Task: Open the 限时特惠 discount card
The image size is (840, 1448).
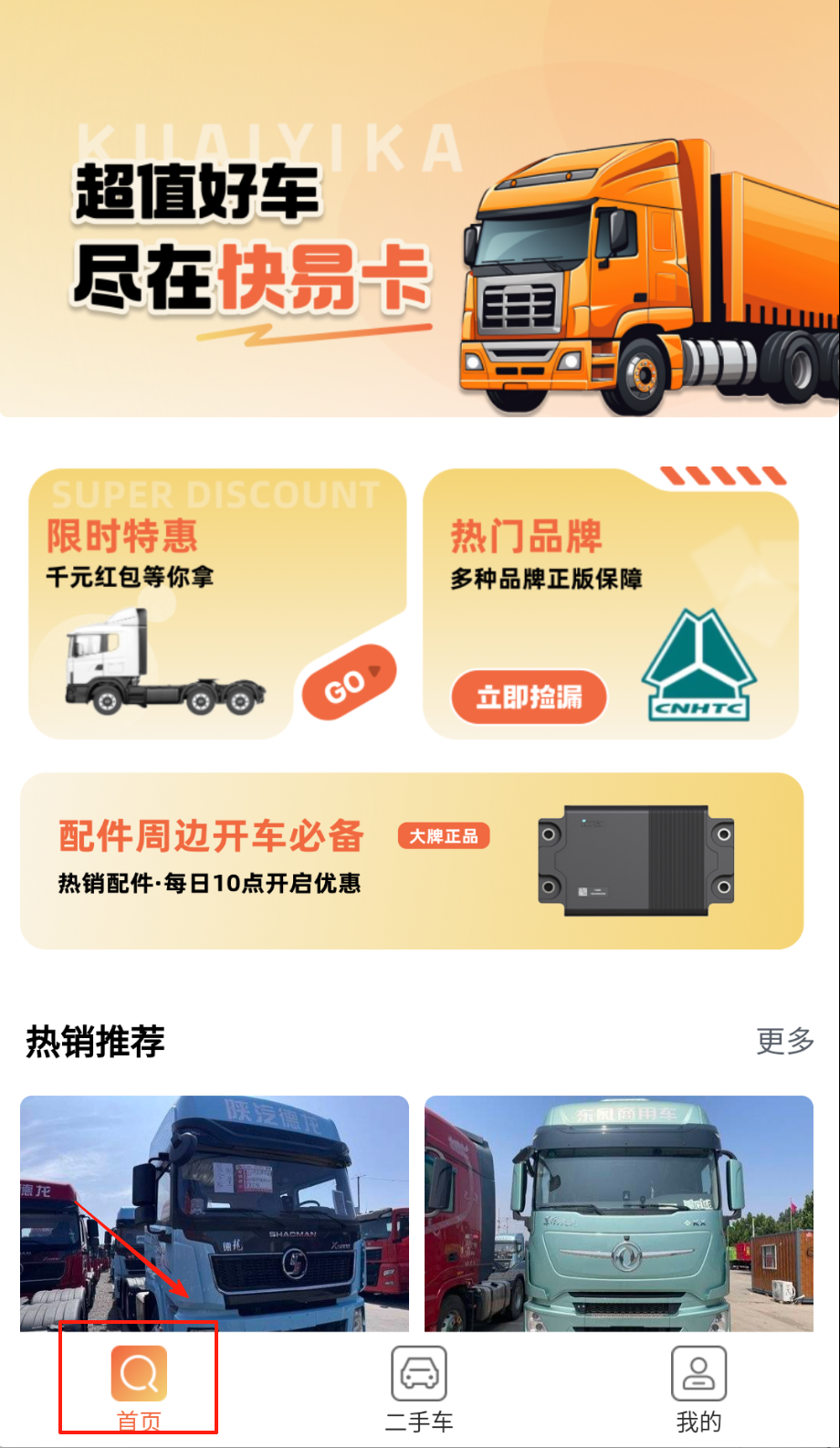Action: [217, 604]
